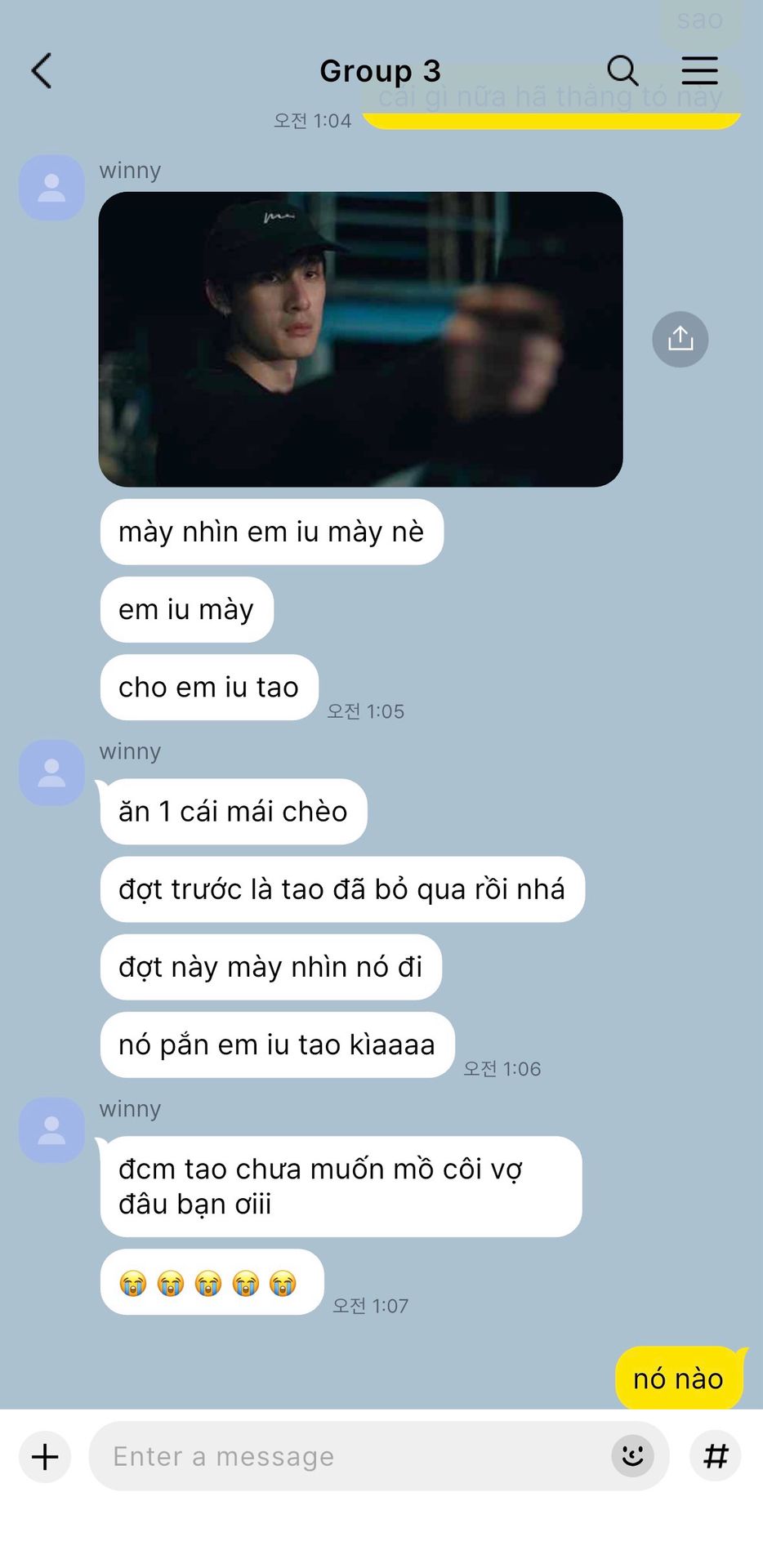
Task: Search within the Group 3 chat
Action: point(622,71)
